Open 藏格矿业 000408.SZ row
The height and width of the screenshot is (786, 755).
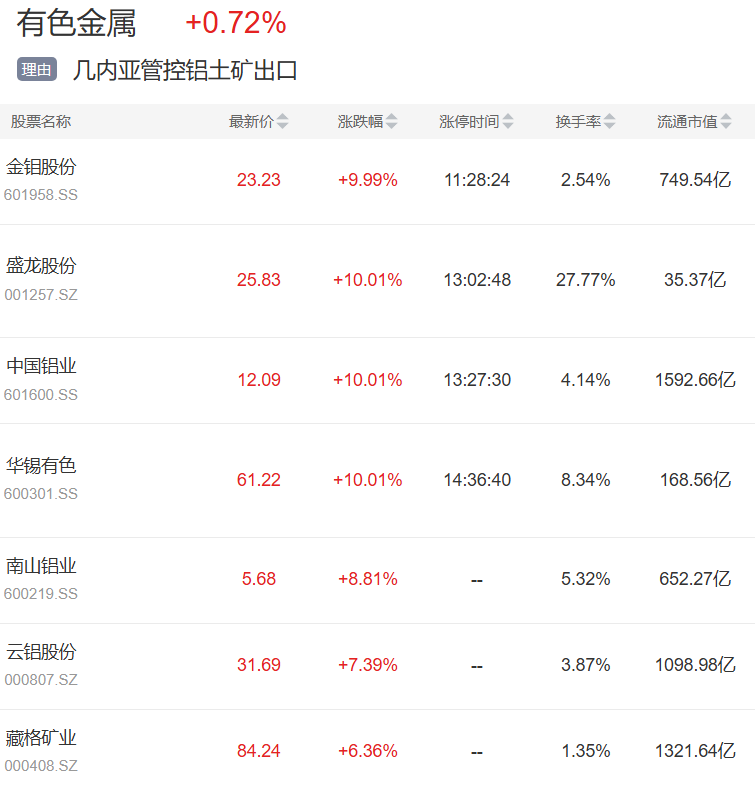378,748
